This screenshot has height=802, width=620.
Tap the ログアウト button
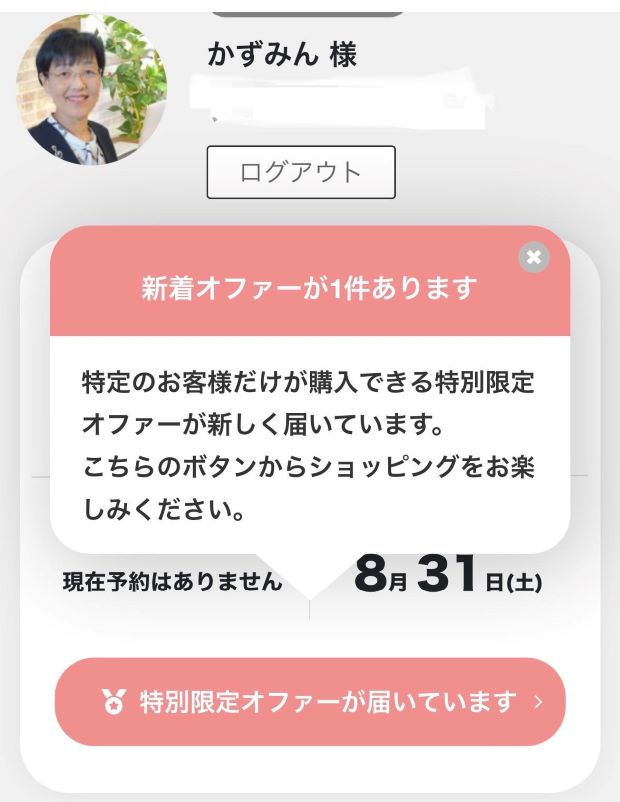pyautogui.click(x=300, y=172)
